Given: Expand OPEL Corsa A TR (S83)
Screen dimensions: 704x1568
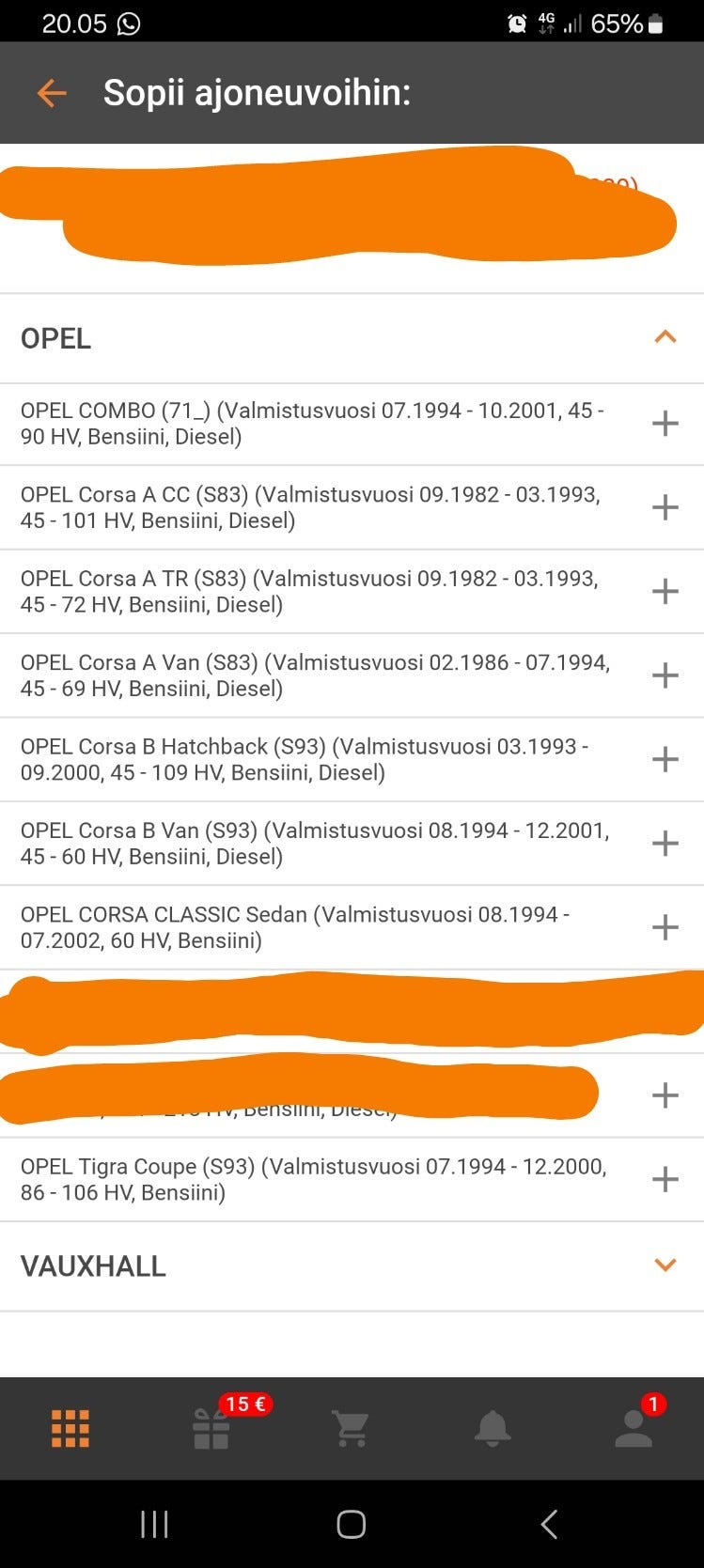Looking at the screenshot, I should pos(665,591).
